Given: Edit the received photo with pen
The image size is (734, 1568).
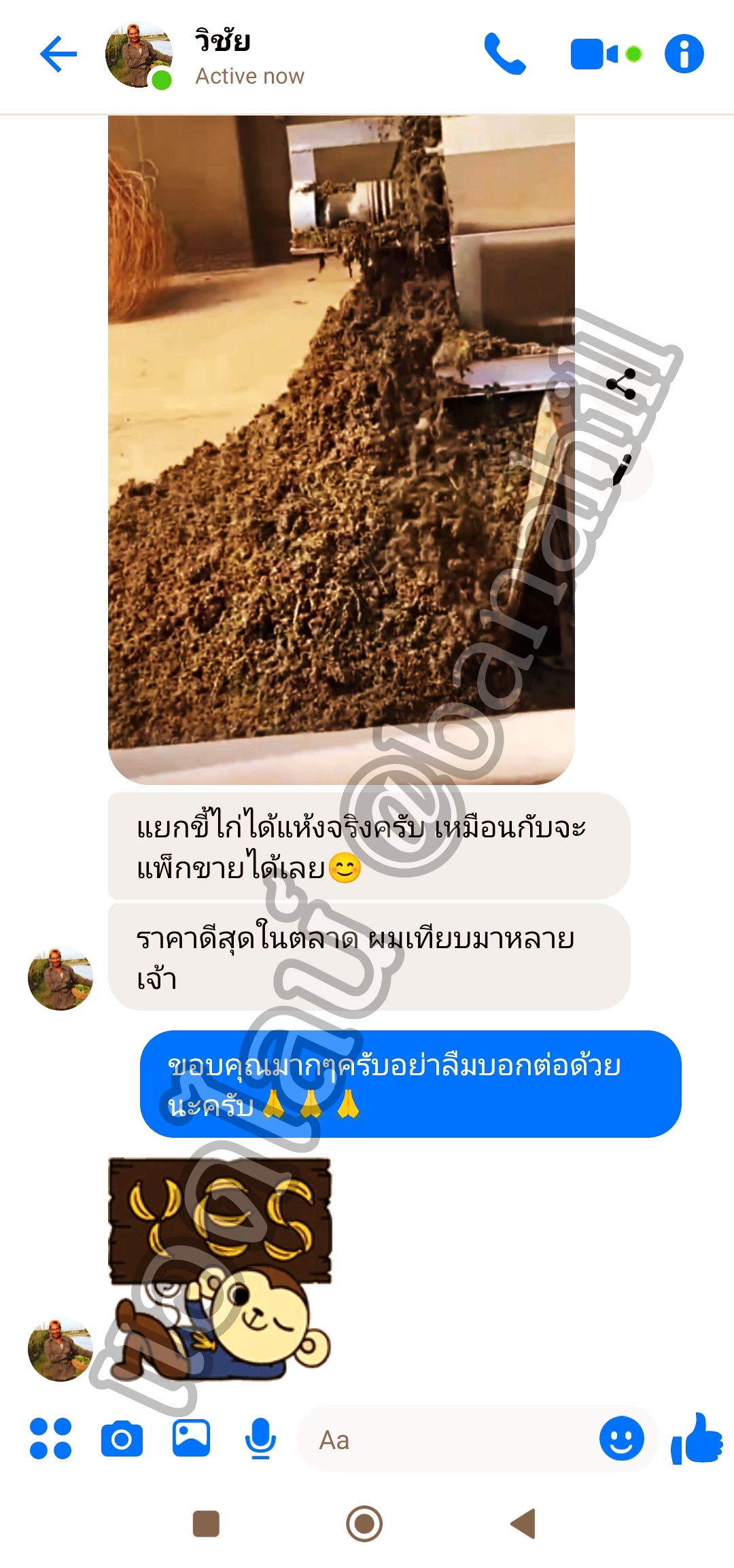Looking at the screenshot, I should pos(621,470).
